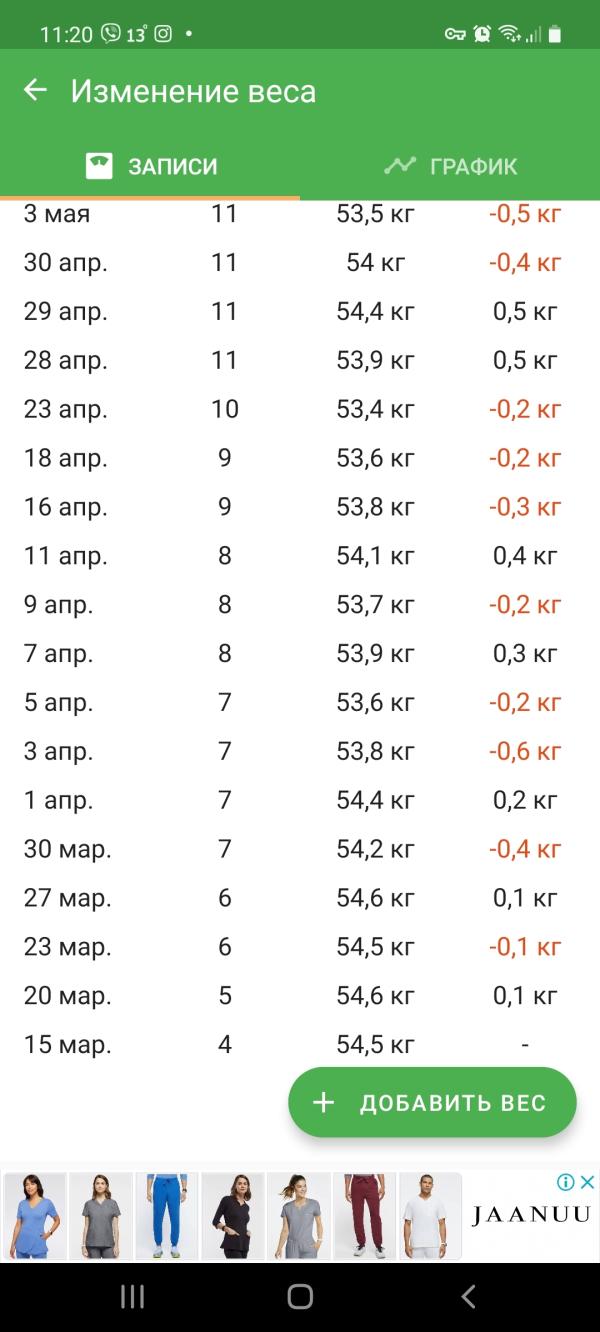Tap the Добавить вес button
The image size is (600, 1332).
point(432,1103)
